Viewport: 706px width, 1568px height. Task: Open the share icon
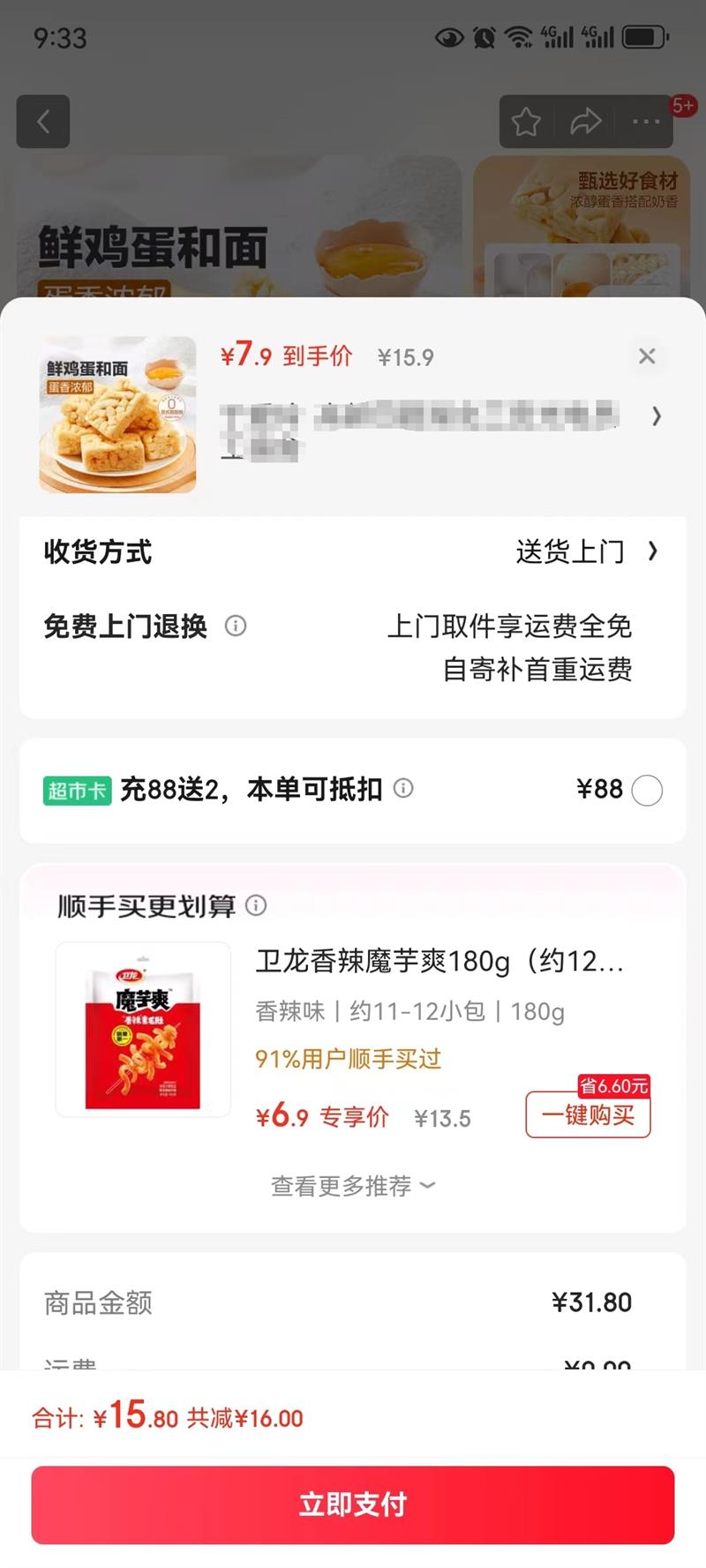pos(585,124)
